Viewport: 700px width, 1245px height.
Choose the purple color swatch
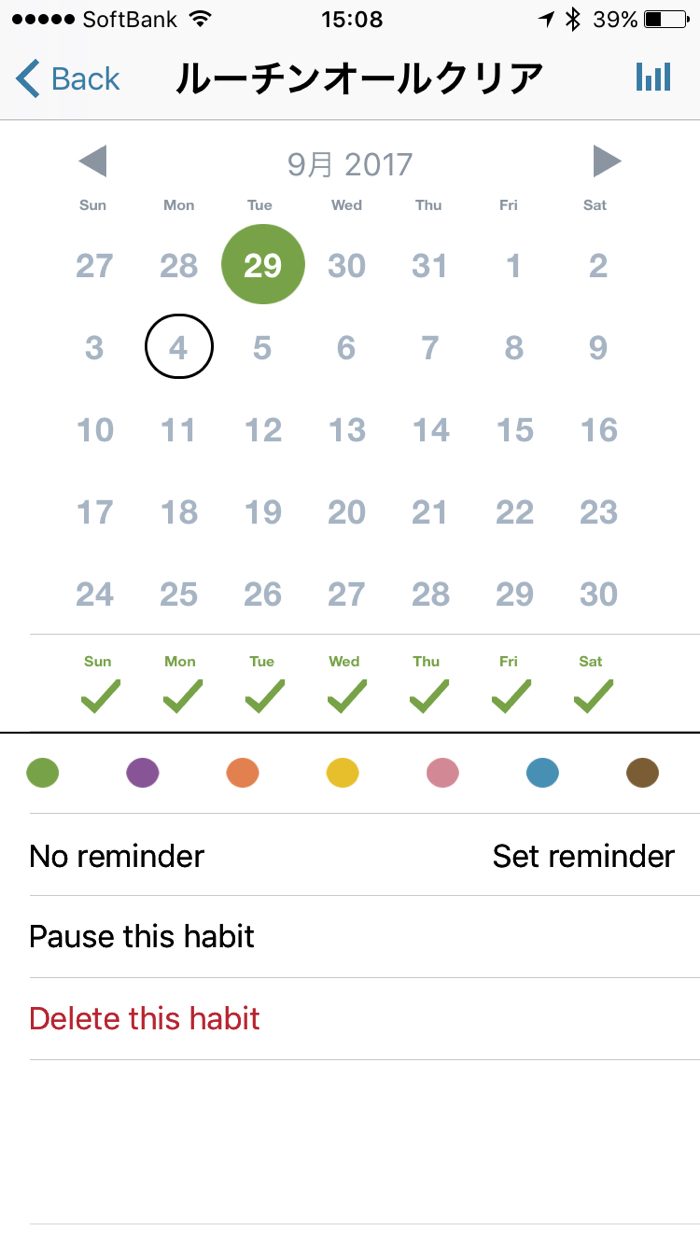tap(143, 773)
